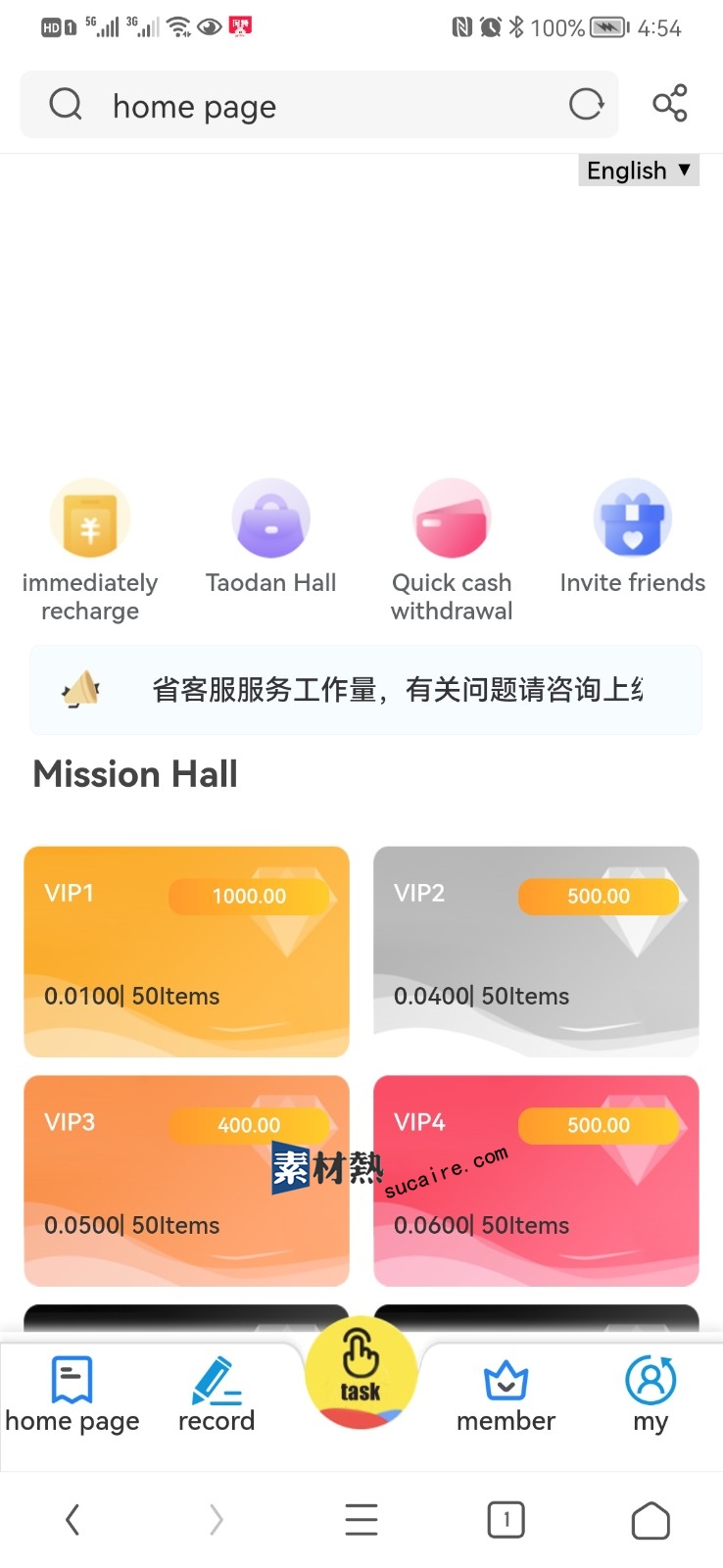723x1568 pixels.
Task: Share this page with the share icon
Action: [x=670, y=104]
